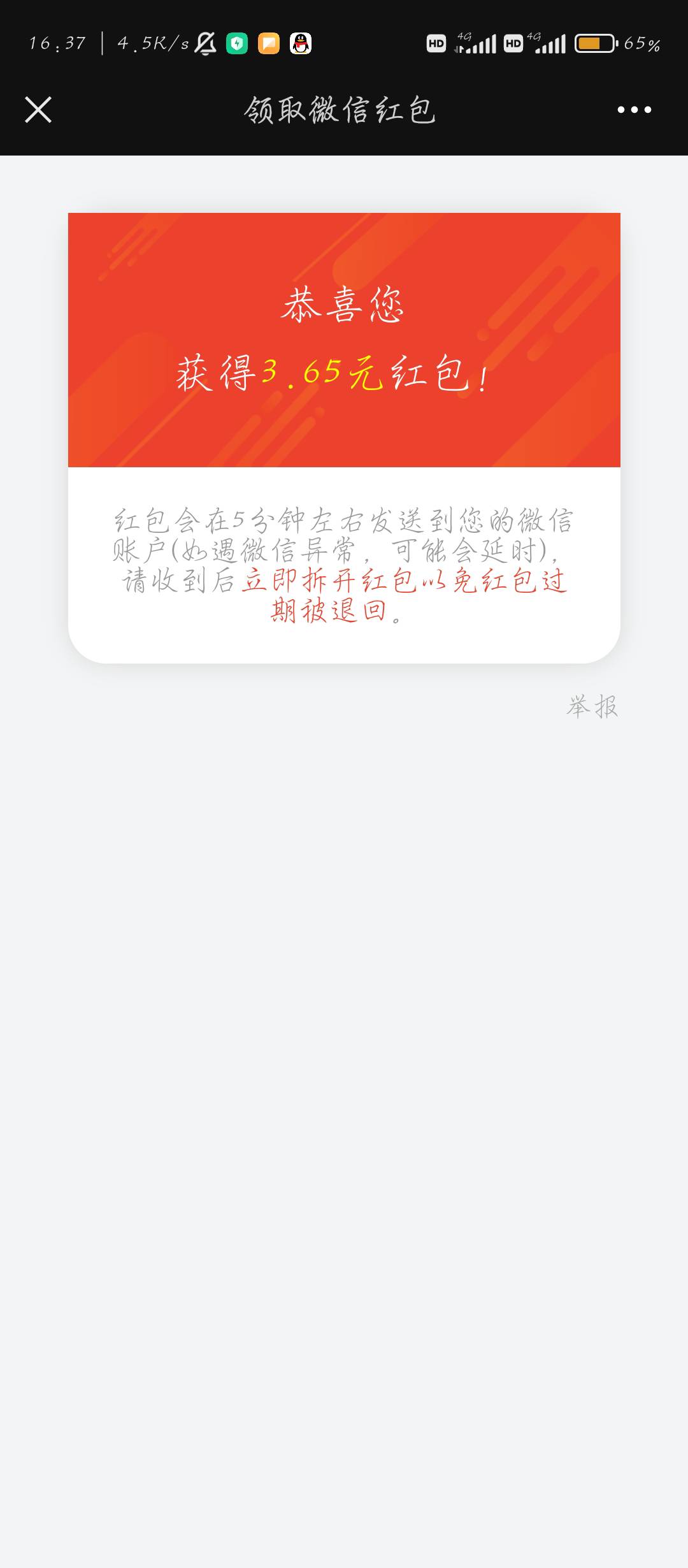Tap the 举报 report link
This screenshot has height=1568, width=688.
click(592, 706)
